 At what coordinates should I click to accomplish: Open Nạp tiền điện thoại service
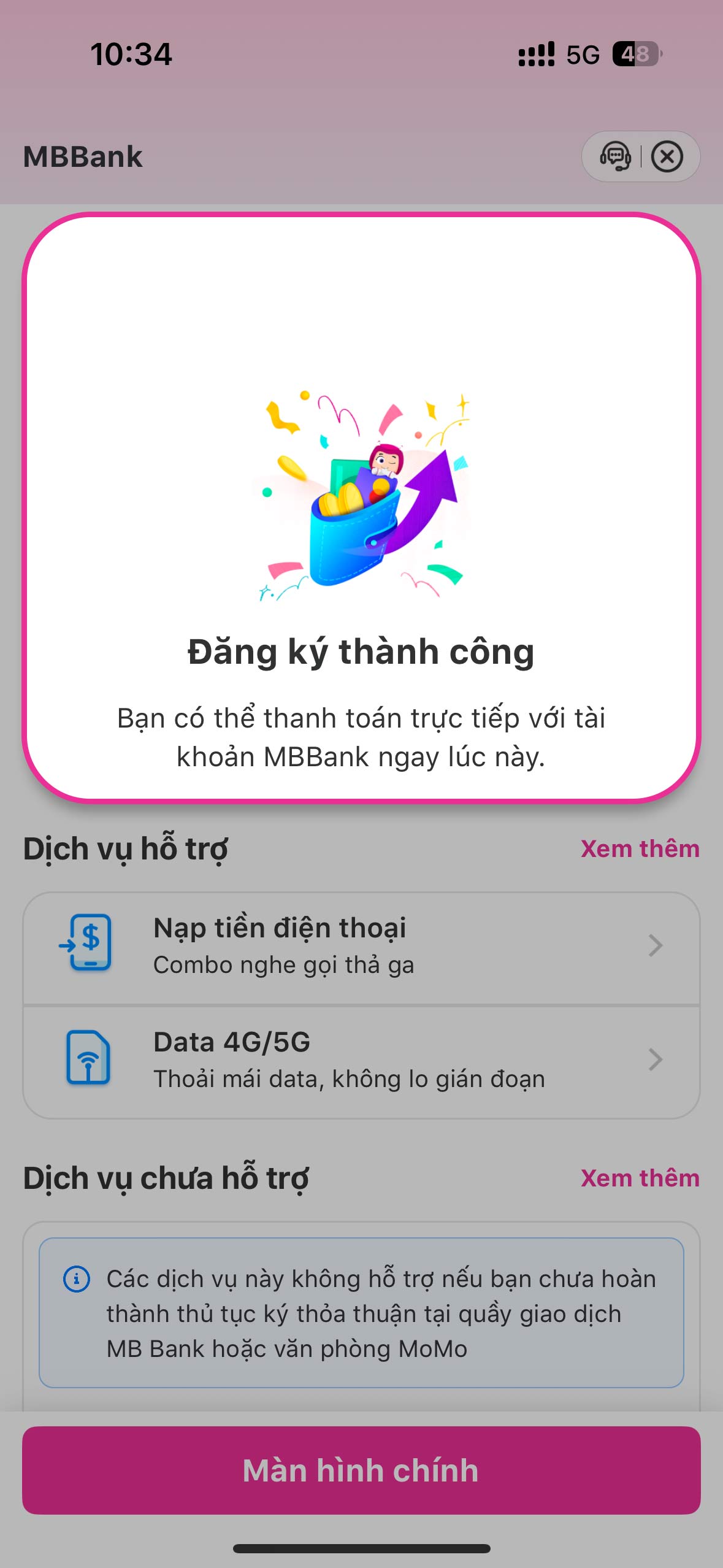[361, 946]
